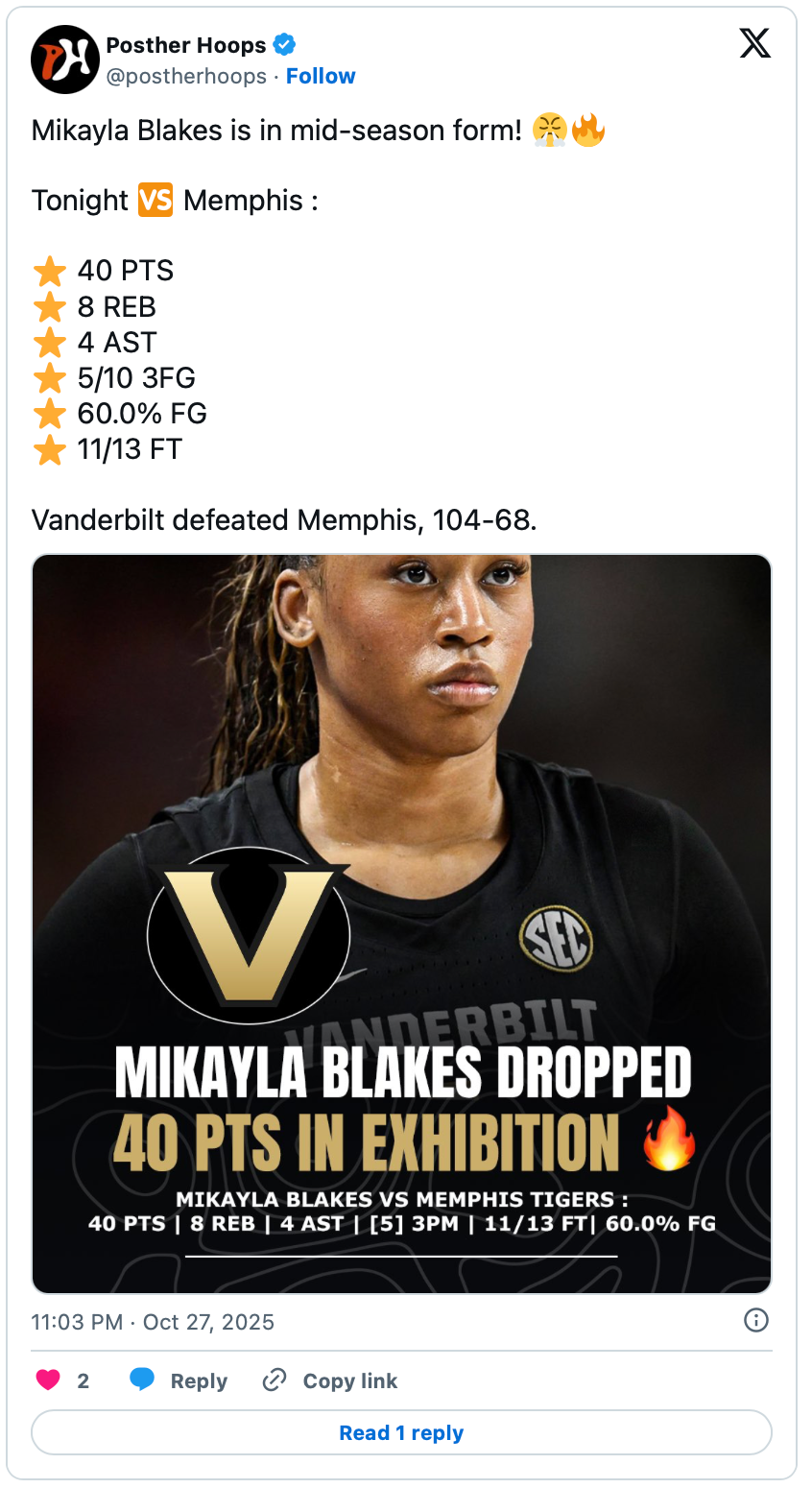Open the tweet timestamp Oct 27, 2025
The image size is (812, 1488).
(153, 1322)
